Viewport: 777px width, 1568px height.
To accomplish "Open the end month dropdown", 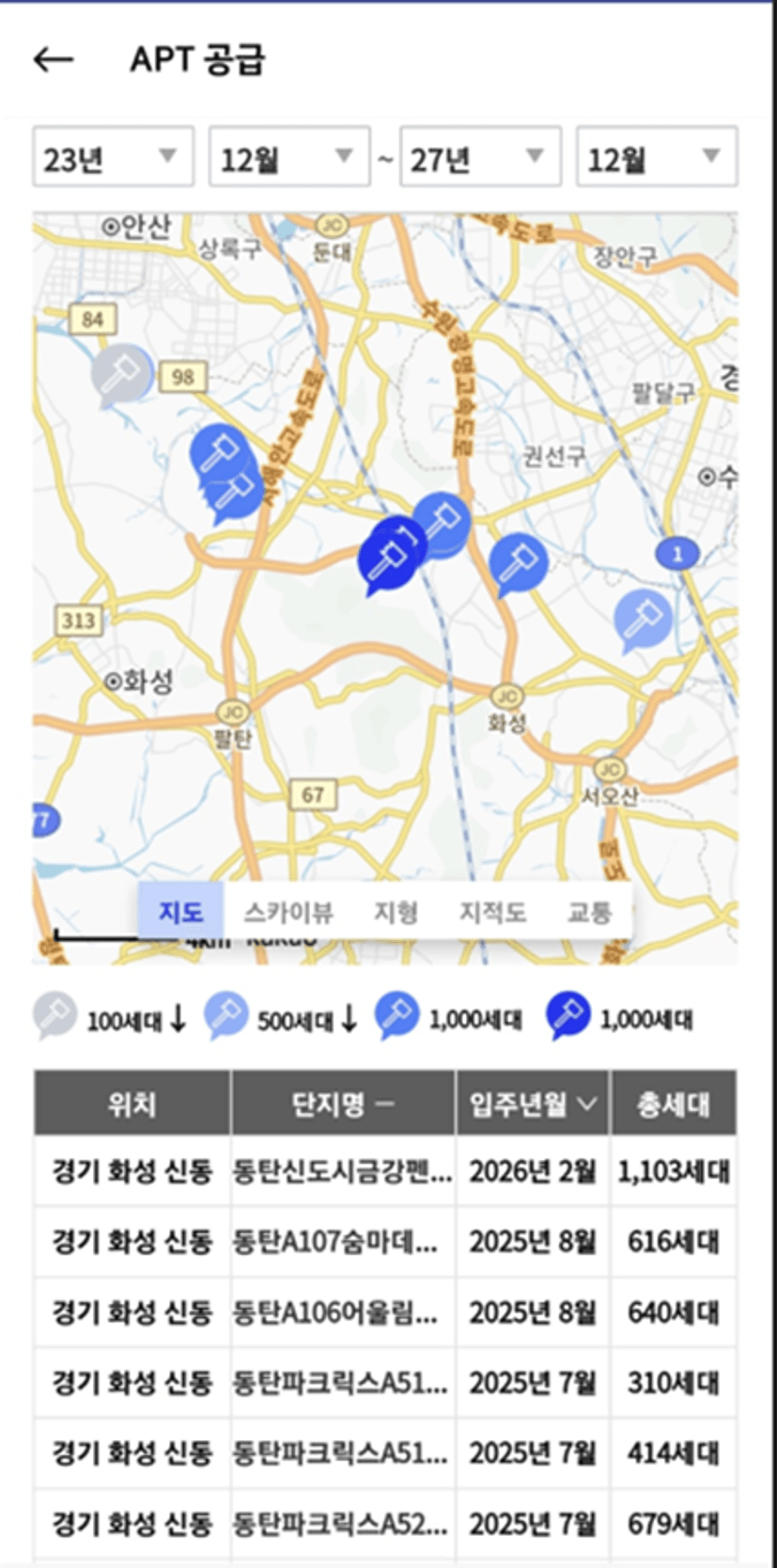I will [657, 157].
